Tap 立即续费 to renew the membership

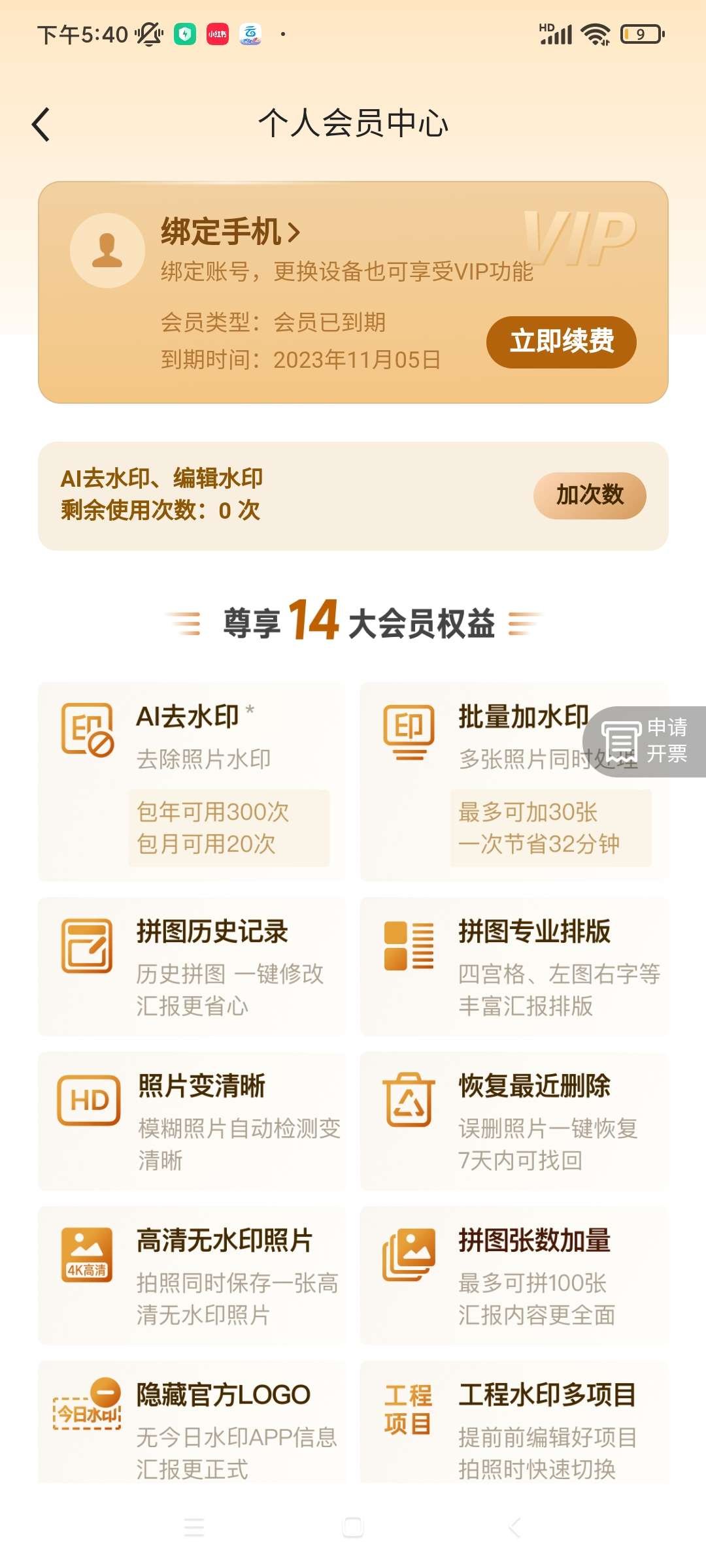561,342
